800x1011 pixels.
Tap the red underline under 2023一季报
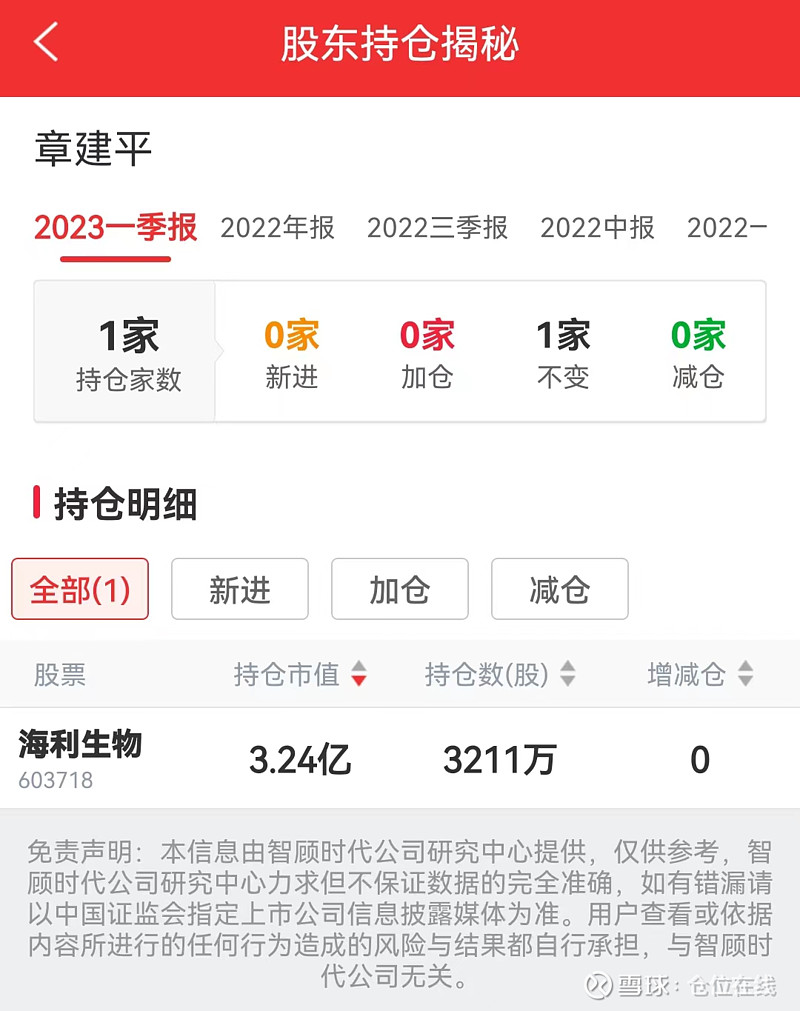[x=117, y=259]
